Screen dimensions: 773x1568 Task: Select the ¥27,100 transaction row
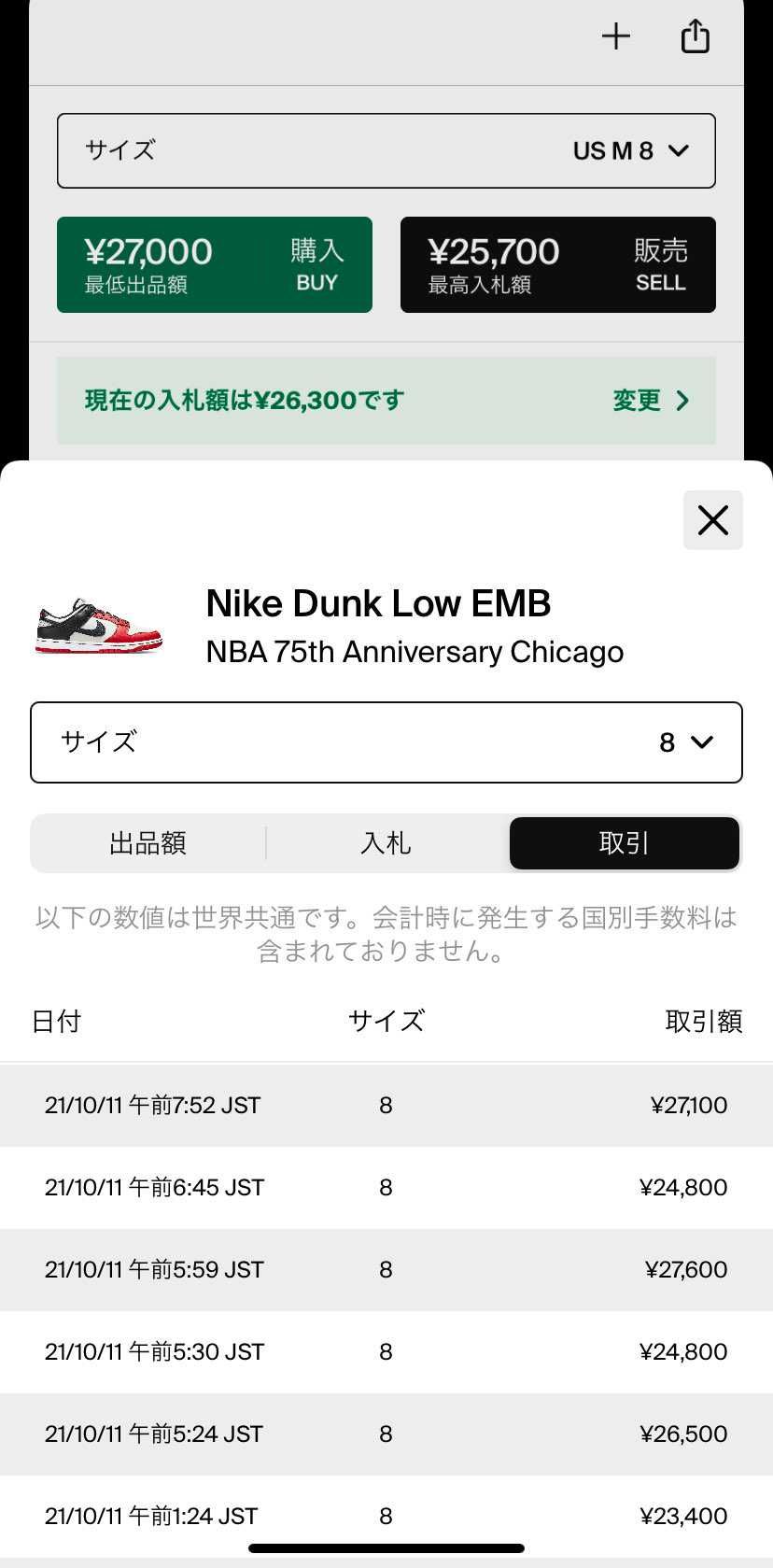click(386, 1105)
